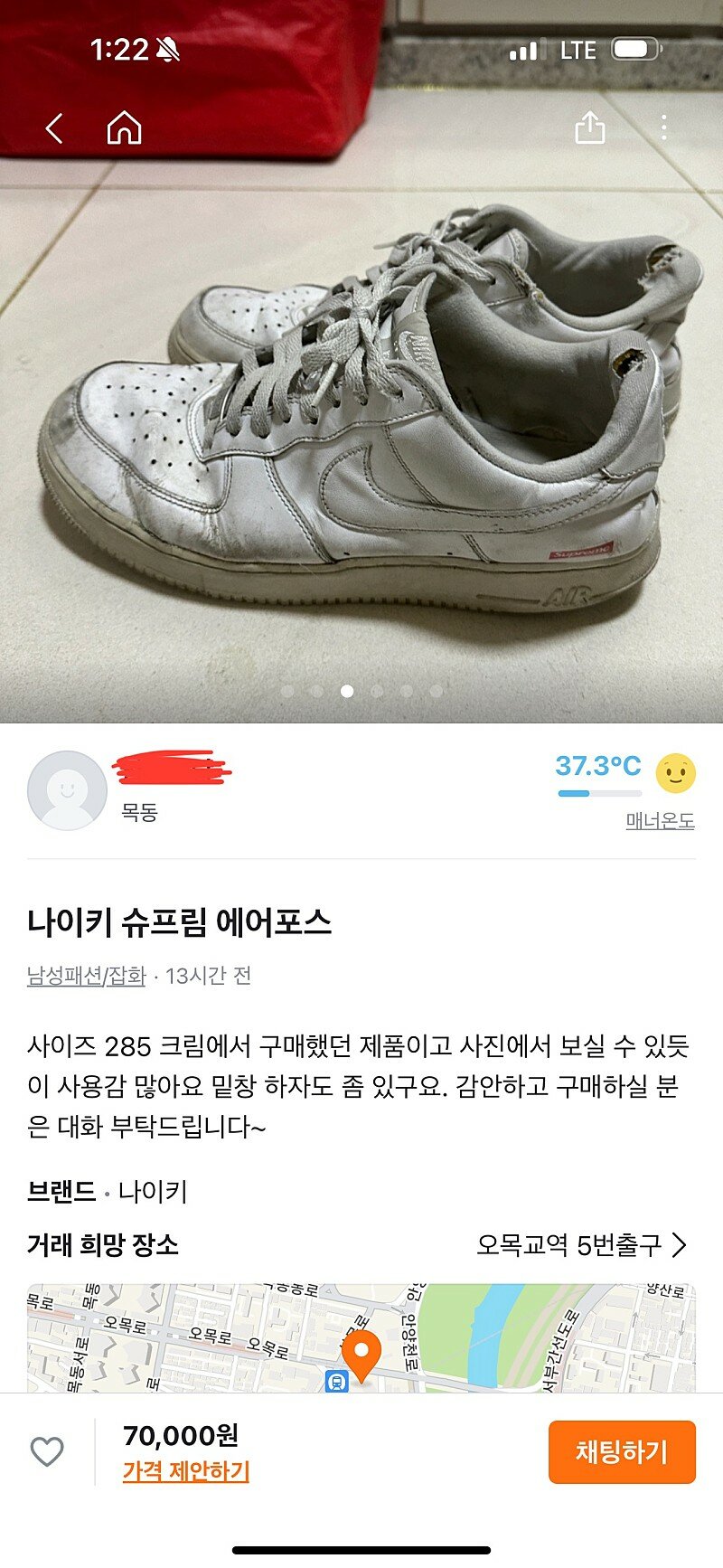Start chat with 채팅하기 button
Viewport: 723px width, 1568px height.
tap(622, 1452)
